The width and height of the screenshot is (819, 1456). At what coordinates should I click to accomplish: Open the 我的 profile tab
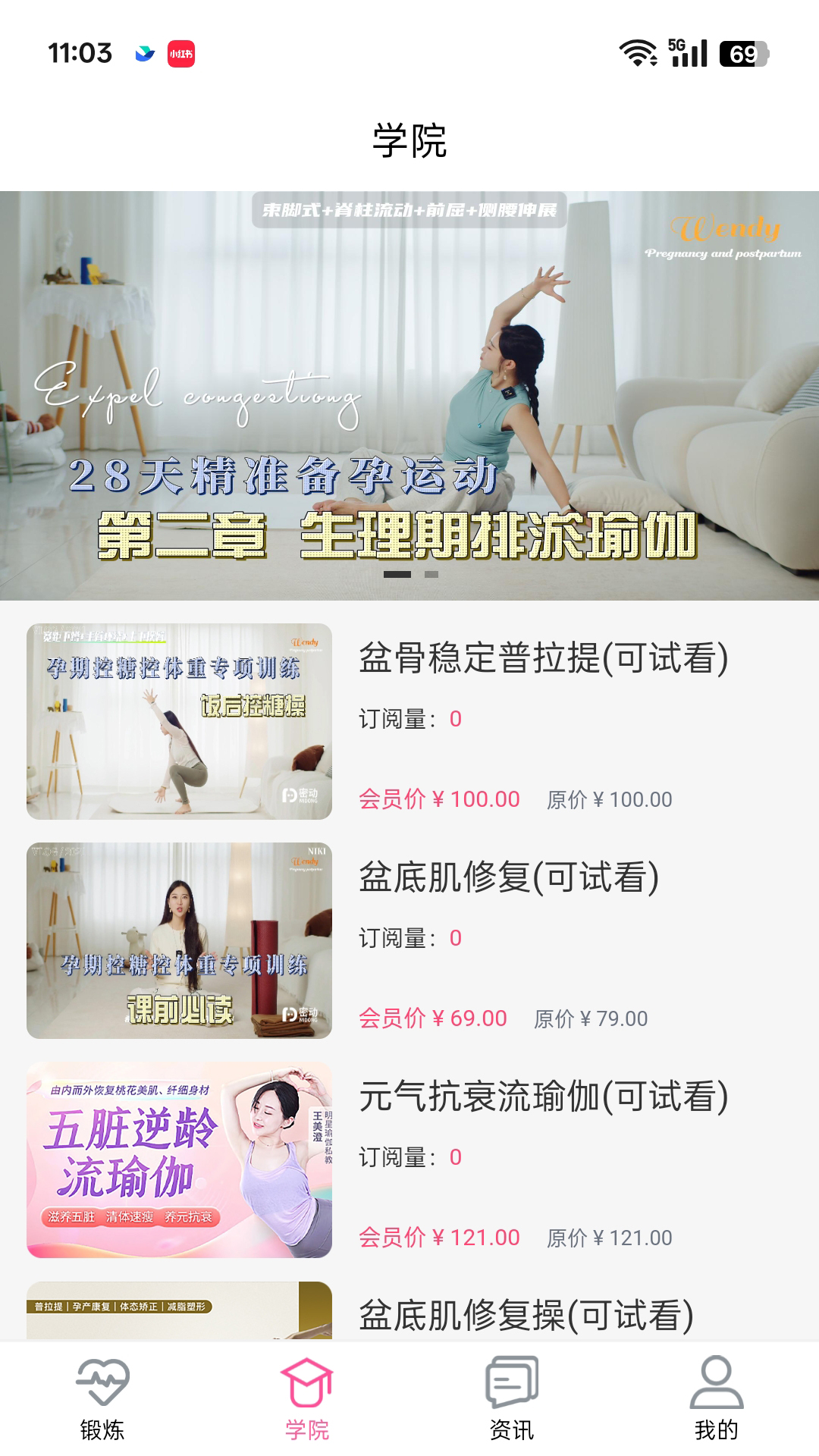coord(716,1399)
